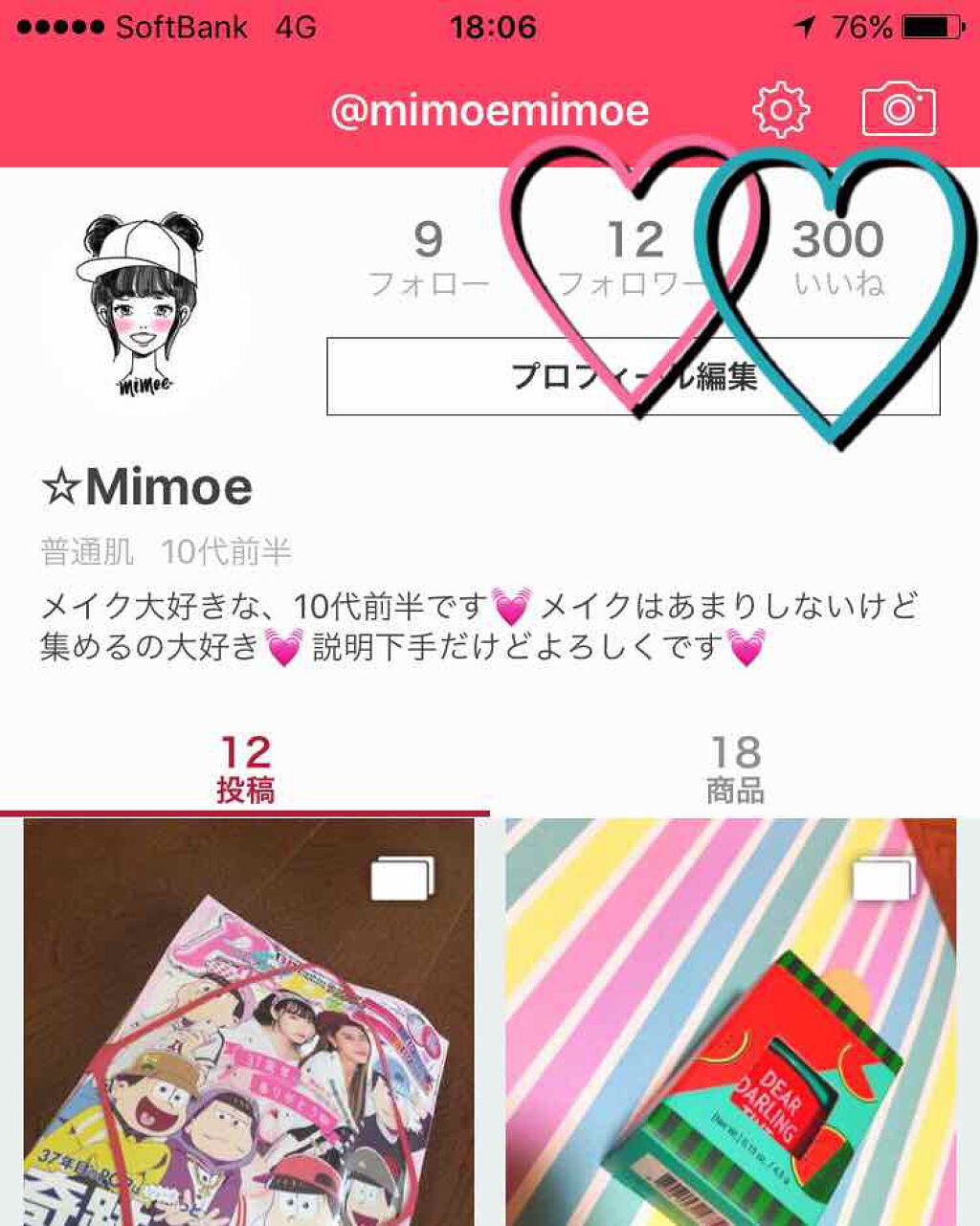The width and height of the screenshot is (980, 1226).
Task: Open the settings gear icon
Action: [x=781, y=111]
